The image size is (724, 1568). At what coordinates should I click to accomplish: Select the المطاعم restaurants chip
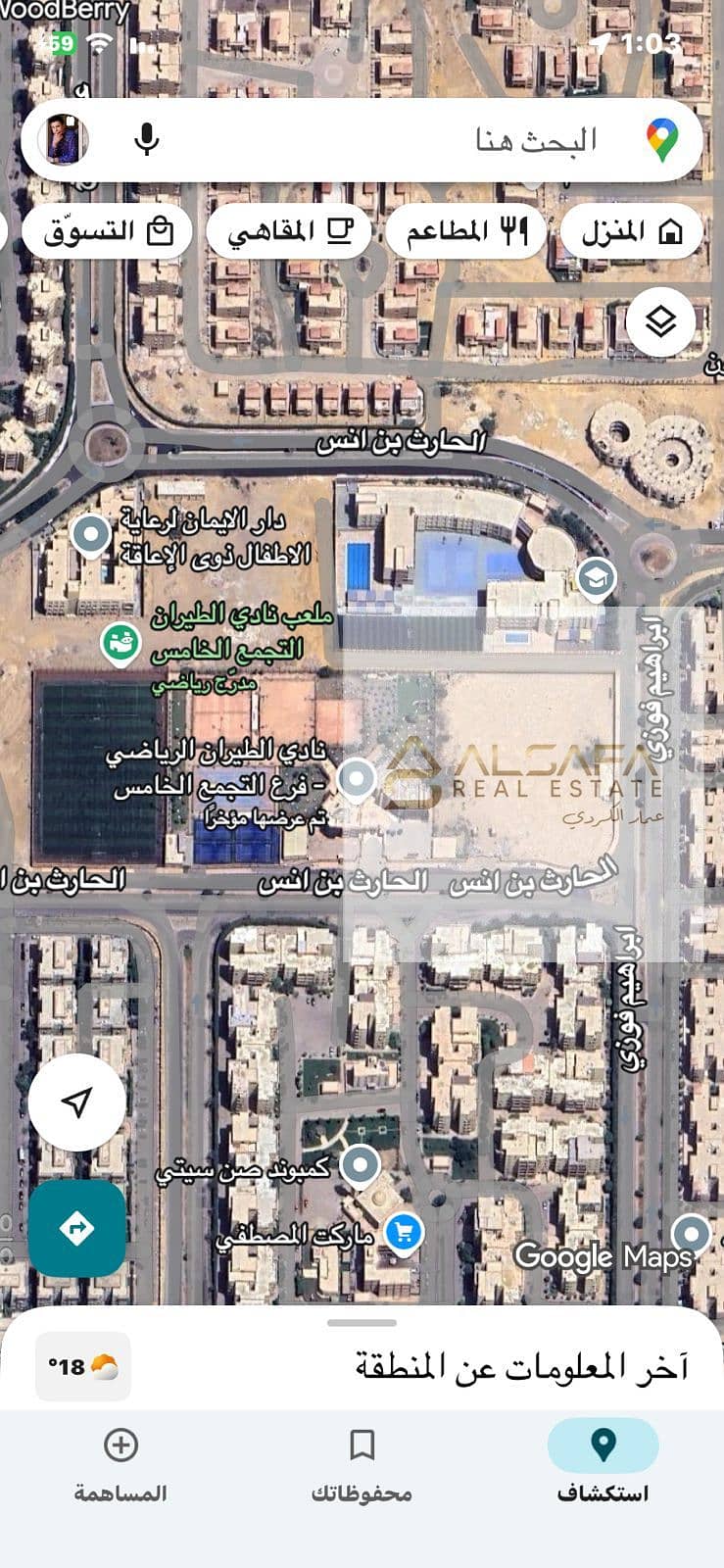466,232
